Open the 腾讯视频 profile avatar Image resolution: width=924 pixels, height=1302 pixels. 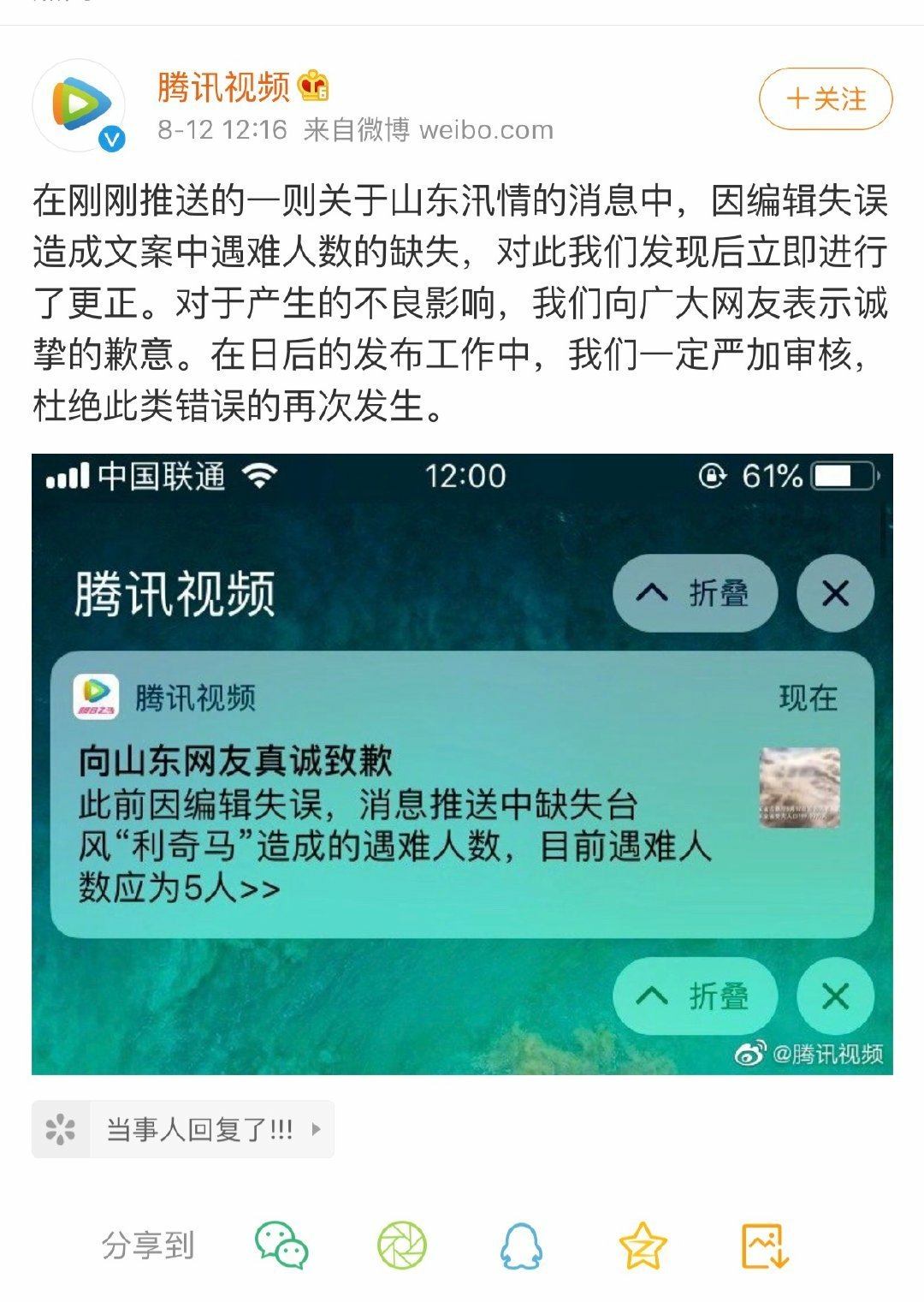(79, 104)
